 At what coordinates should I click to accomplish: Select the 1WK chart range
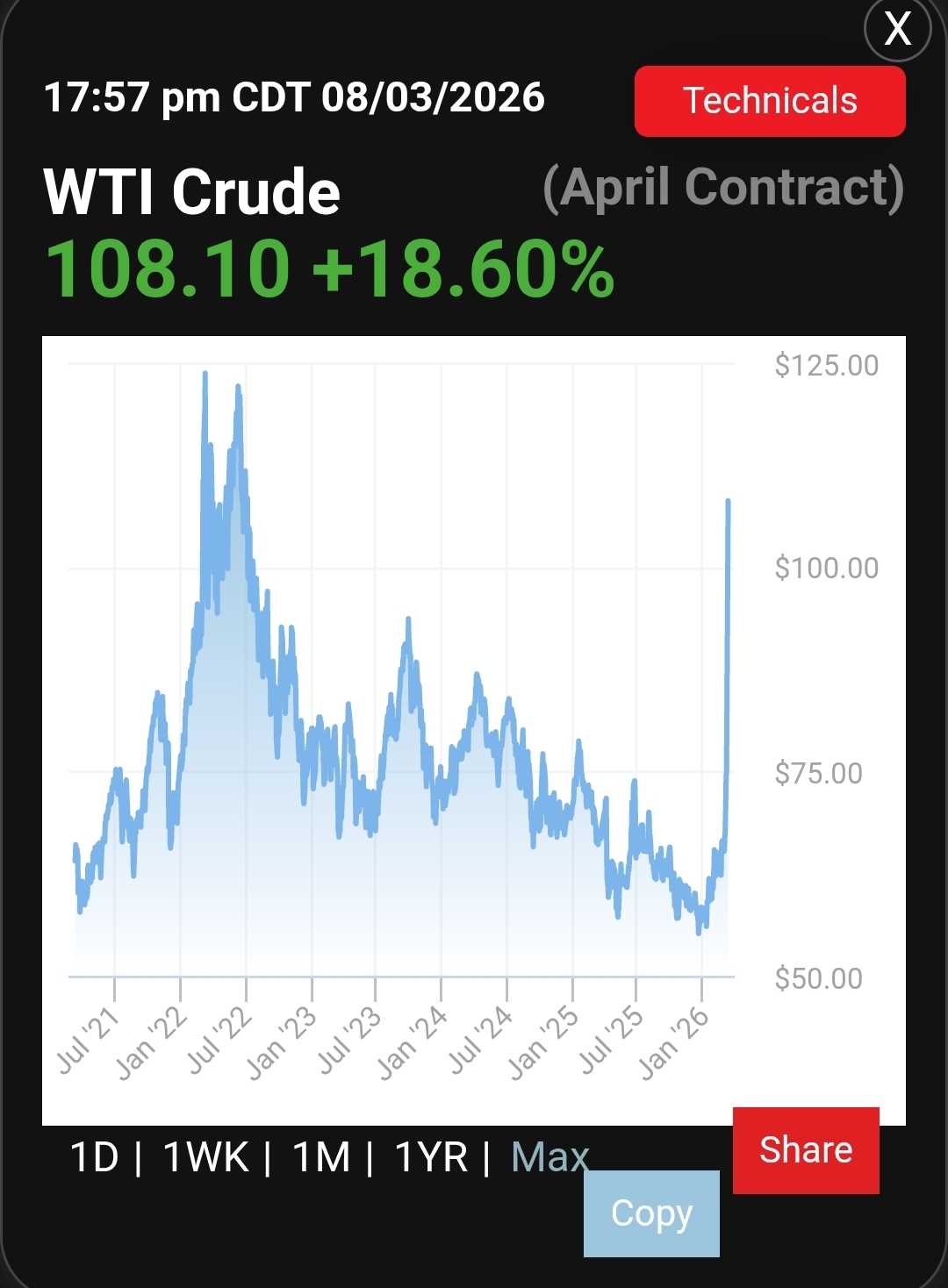206,1157
